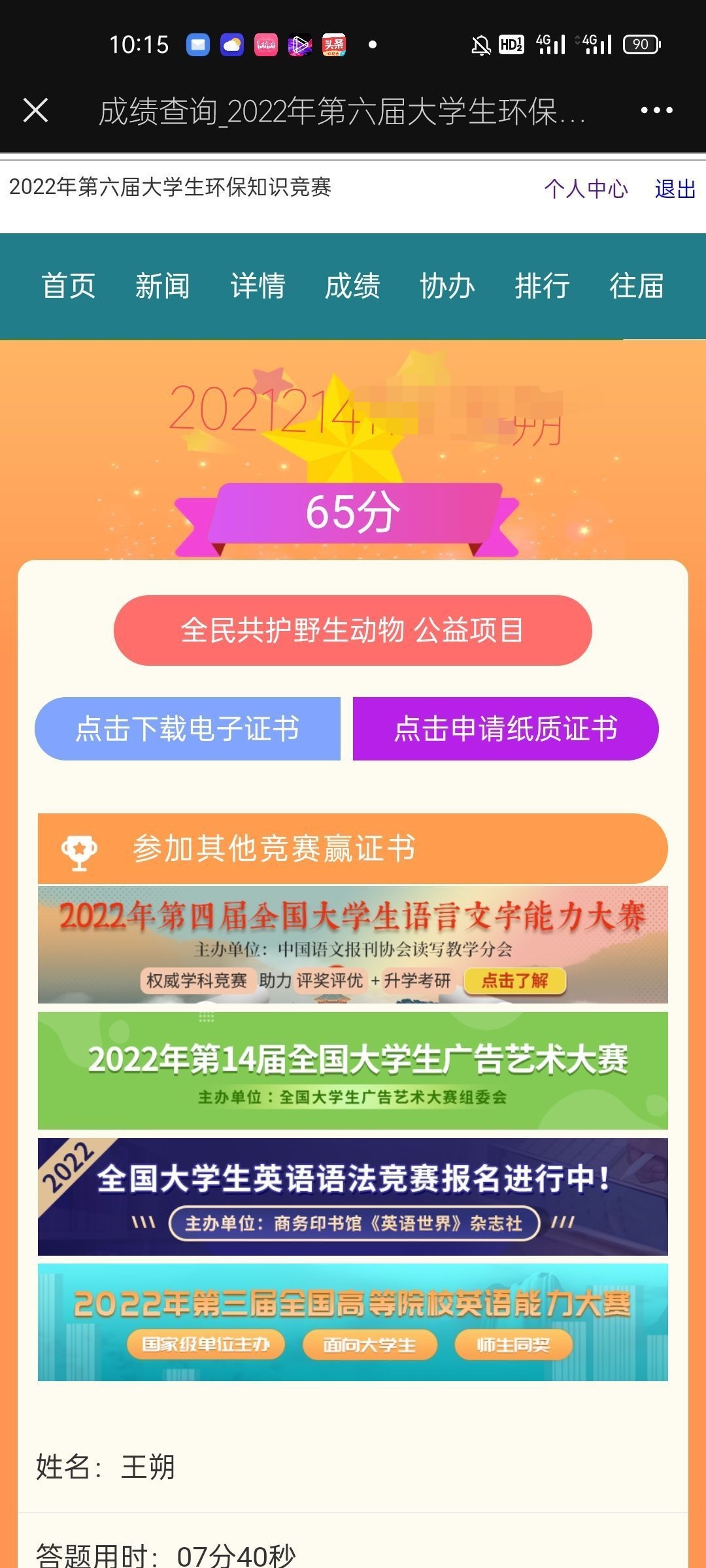The height and width of the screenshot is (1568, 706).
Task: Open 全民共护野生动物 公益项目
Action: coord(353,630)
